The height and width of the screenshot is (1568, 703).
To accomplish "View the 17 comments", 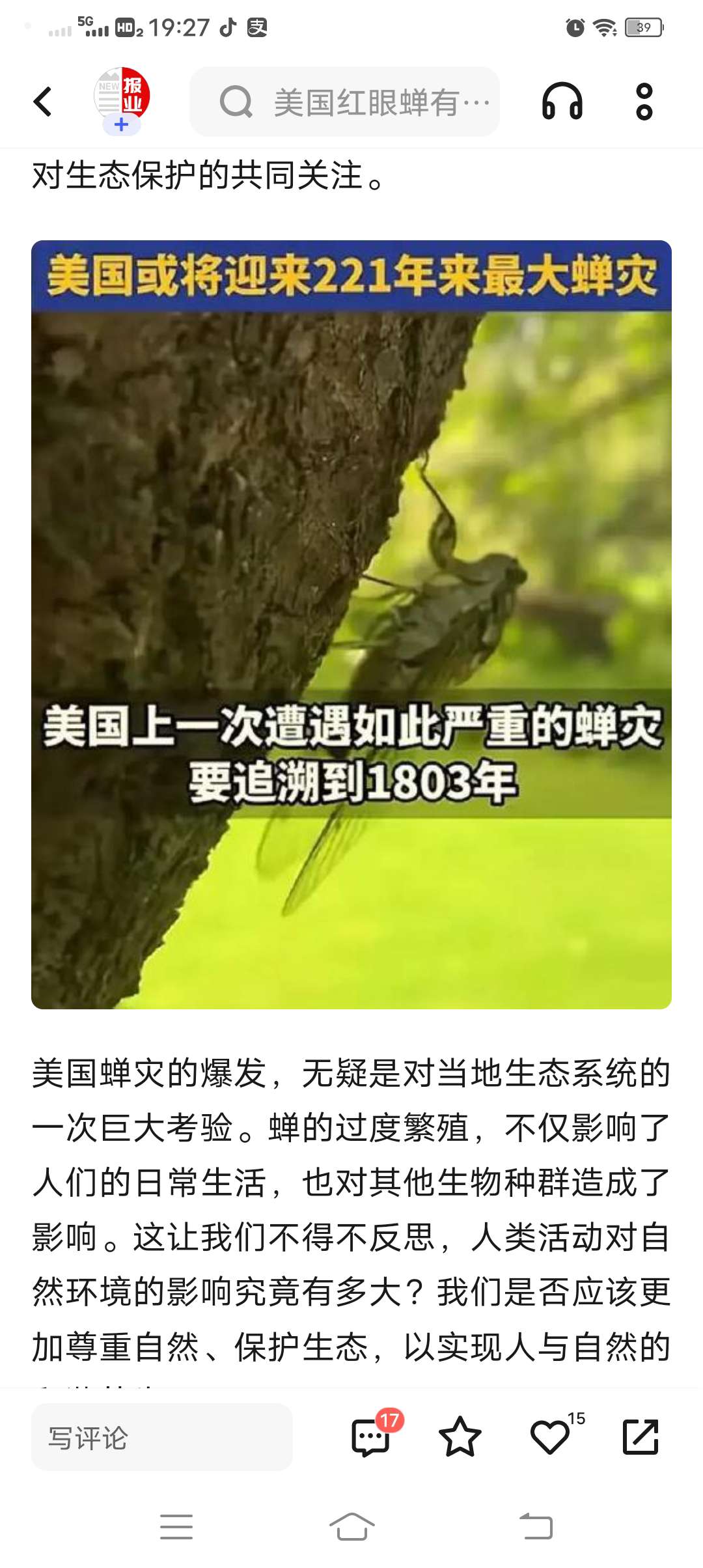I will pos(371,1438).
